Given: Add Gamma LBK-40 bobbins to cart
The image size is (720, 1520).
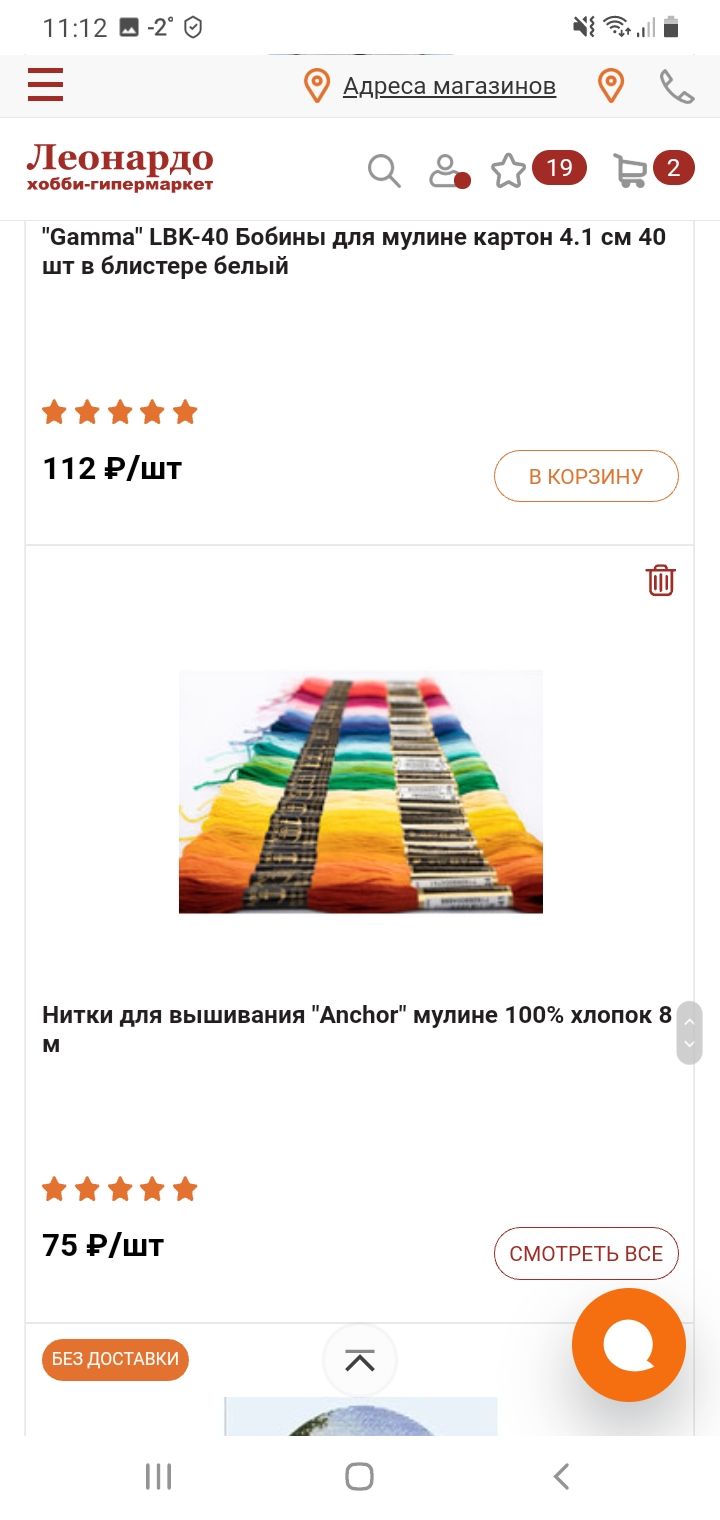Looking at the screenshot, I should coord(586,476).
